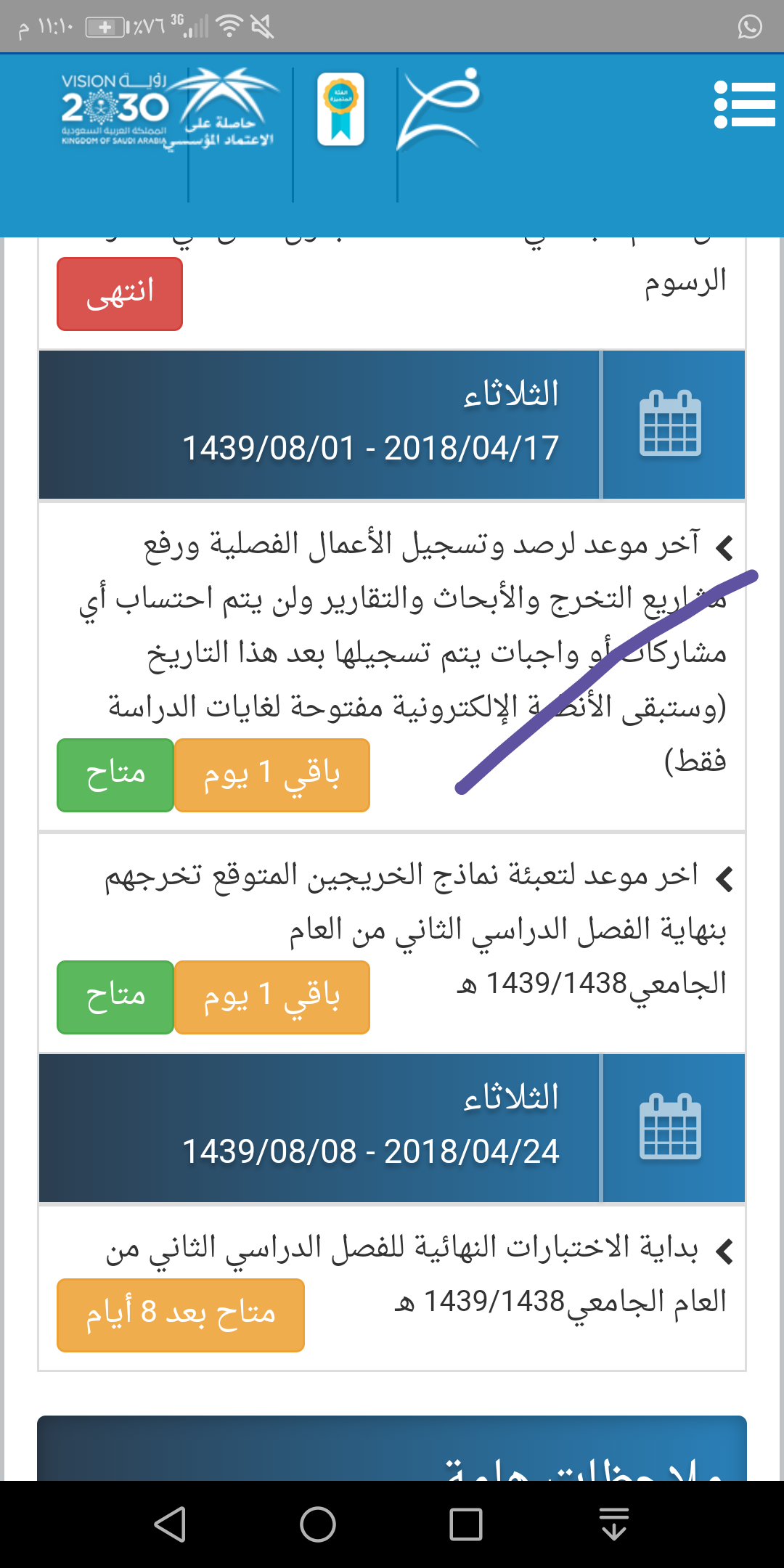Tap the باقي 1 يوم button under the grades deadline
784x1568 pixels.
click(x=272, y=775)
